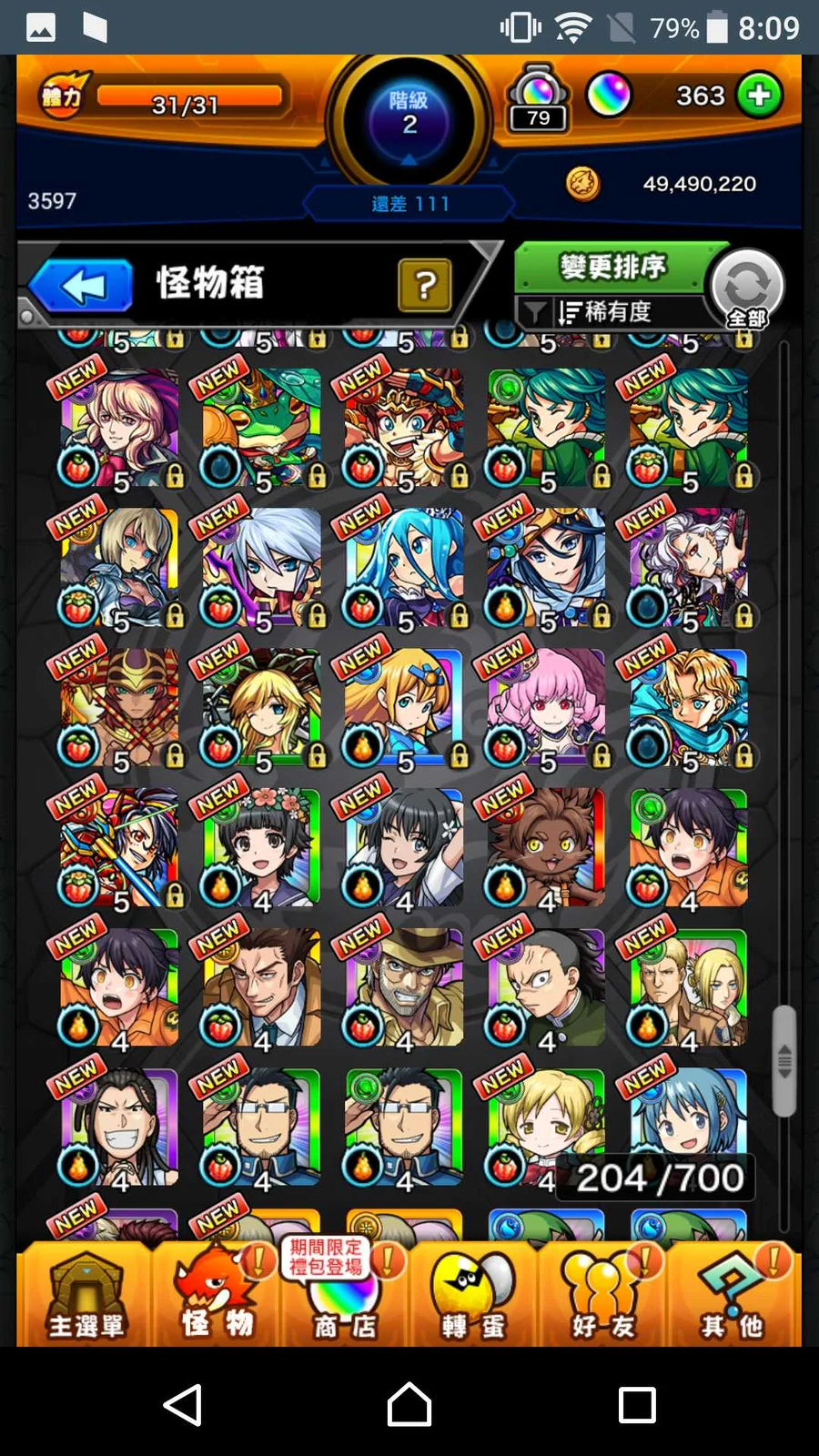Go back using the blue arrow button

[83, 287]
